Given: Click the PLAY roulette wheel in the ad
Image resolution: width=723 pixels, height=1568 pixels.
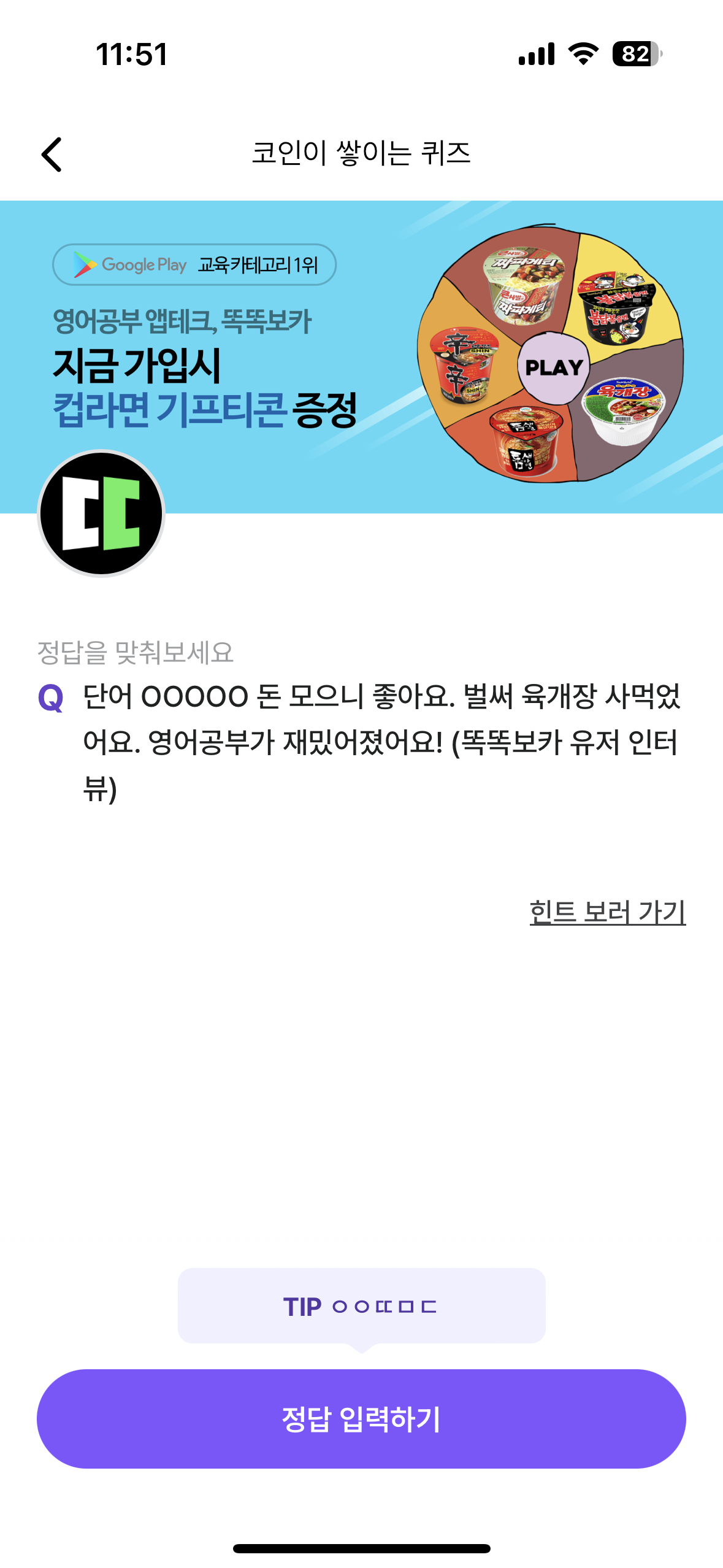Looking at the screenshot, I should [x=554, y=366].
